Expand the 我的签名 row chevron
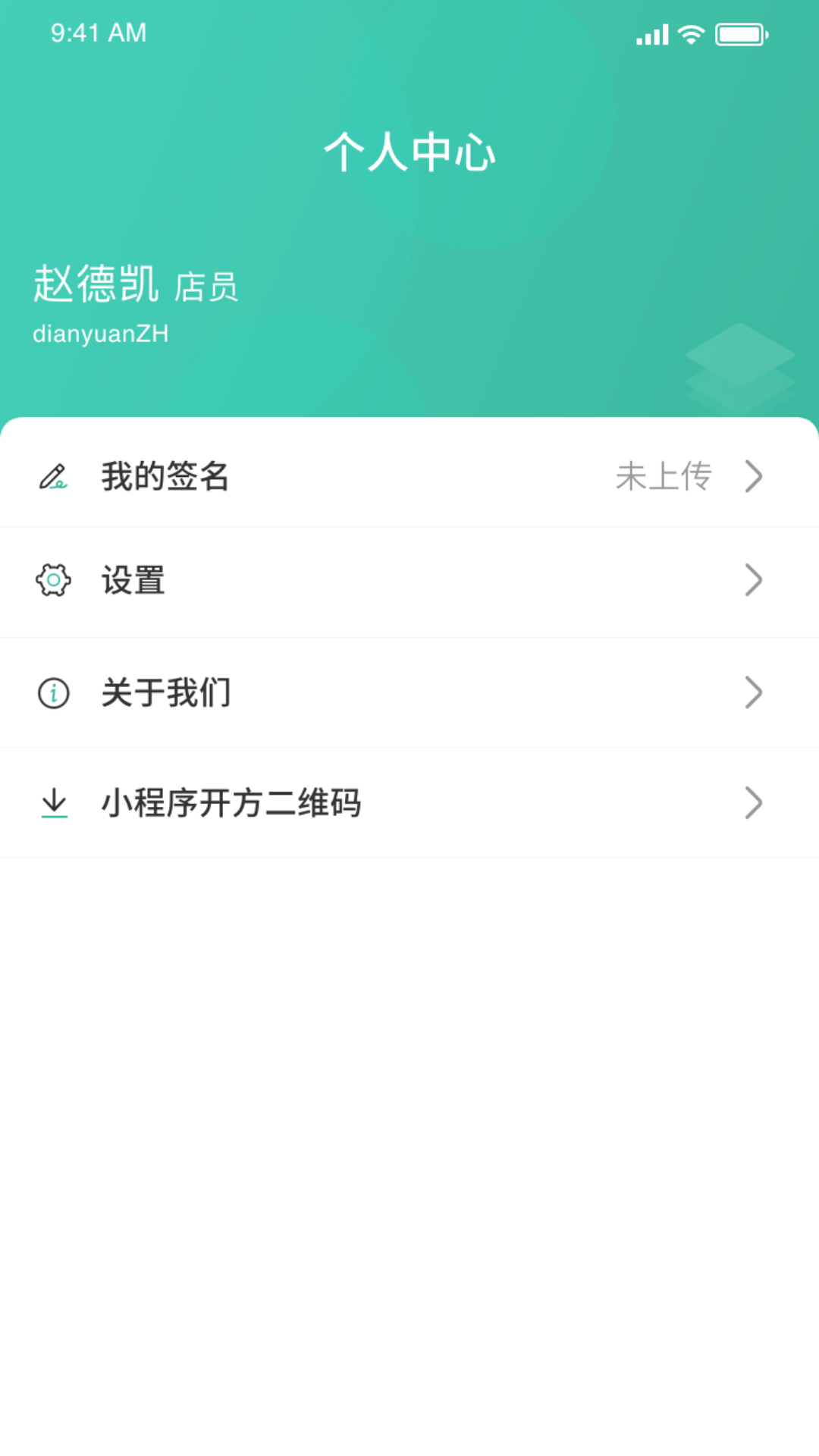The width and height of the screenshot is (819, 1456). pos(753,476)
